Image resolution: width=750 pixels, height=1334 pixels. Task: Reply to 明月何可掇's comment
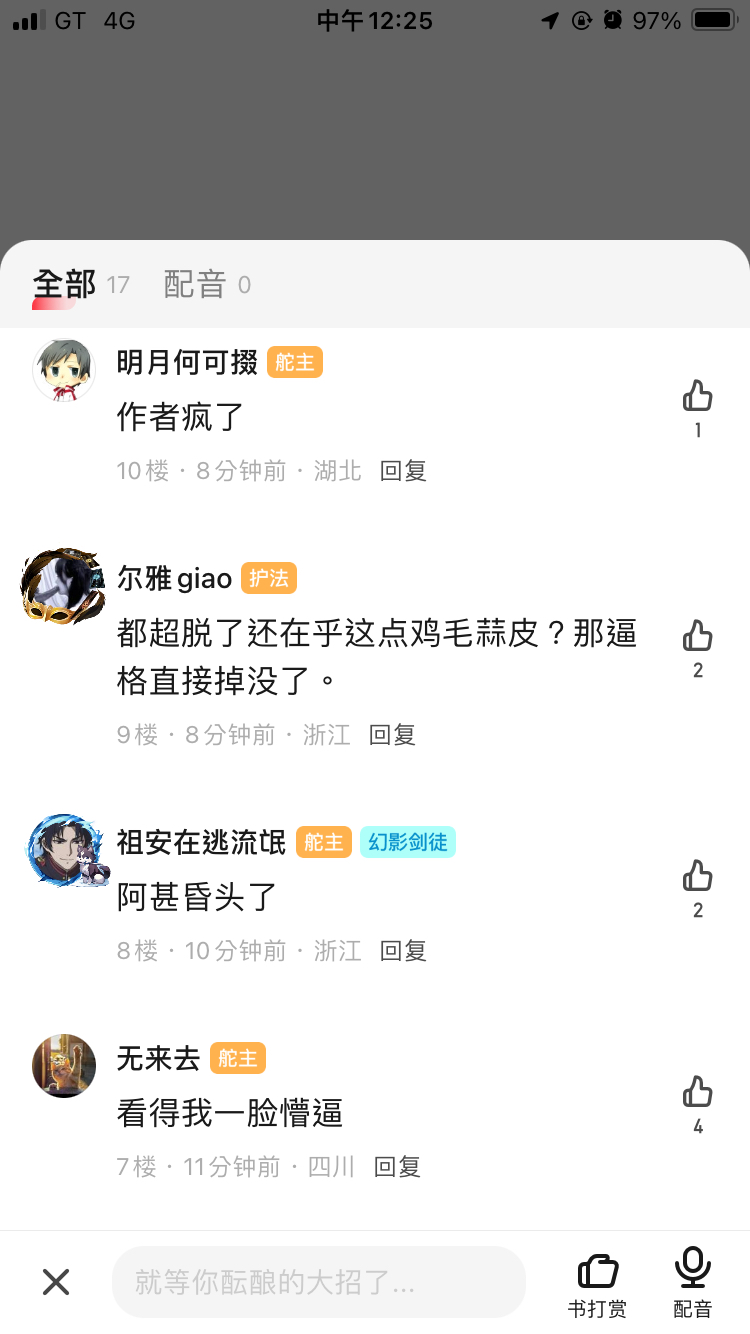pyautogui.click(x=403, y=470)
